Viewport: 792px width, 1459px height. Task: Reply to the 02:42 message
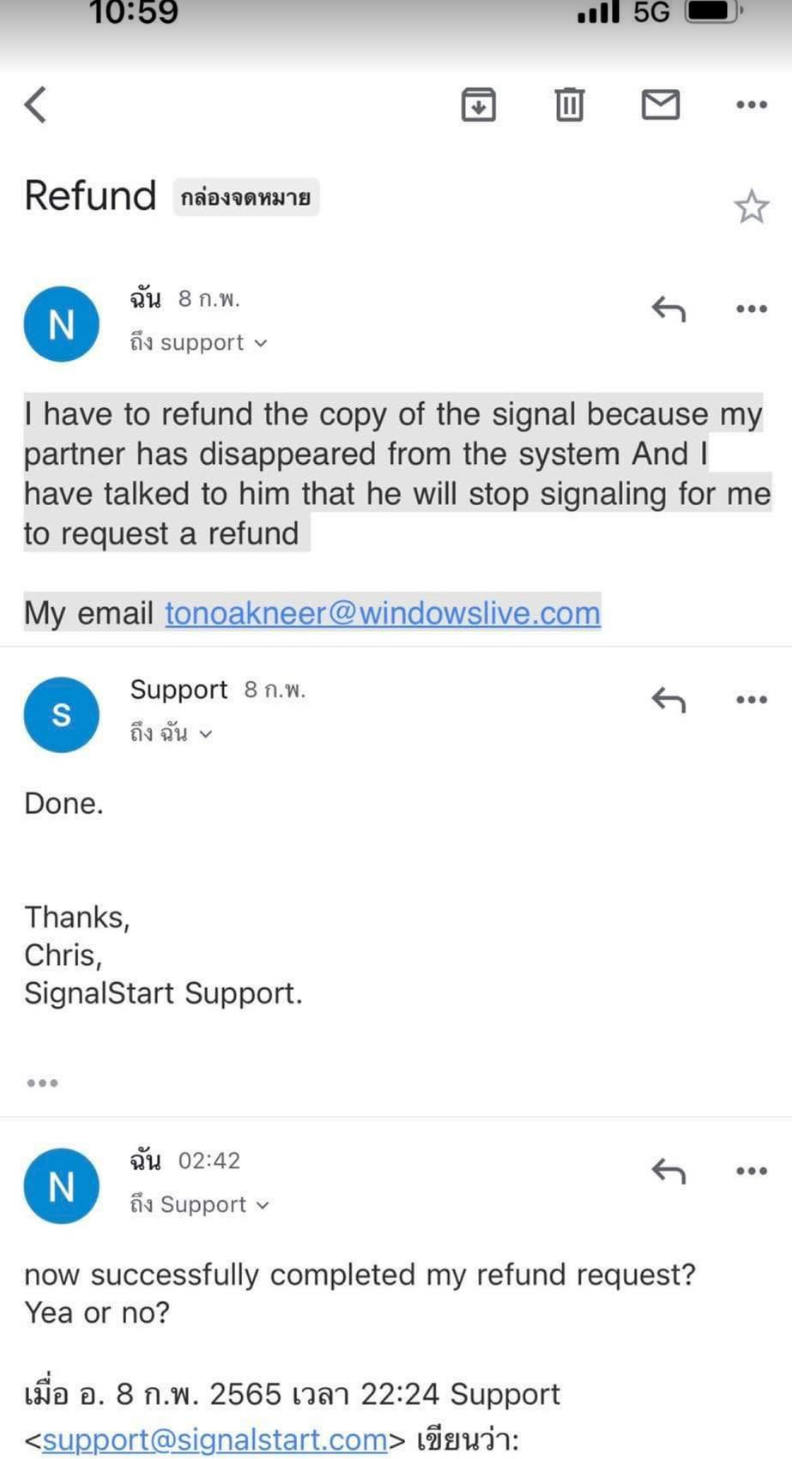[x=669, y=1170]
